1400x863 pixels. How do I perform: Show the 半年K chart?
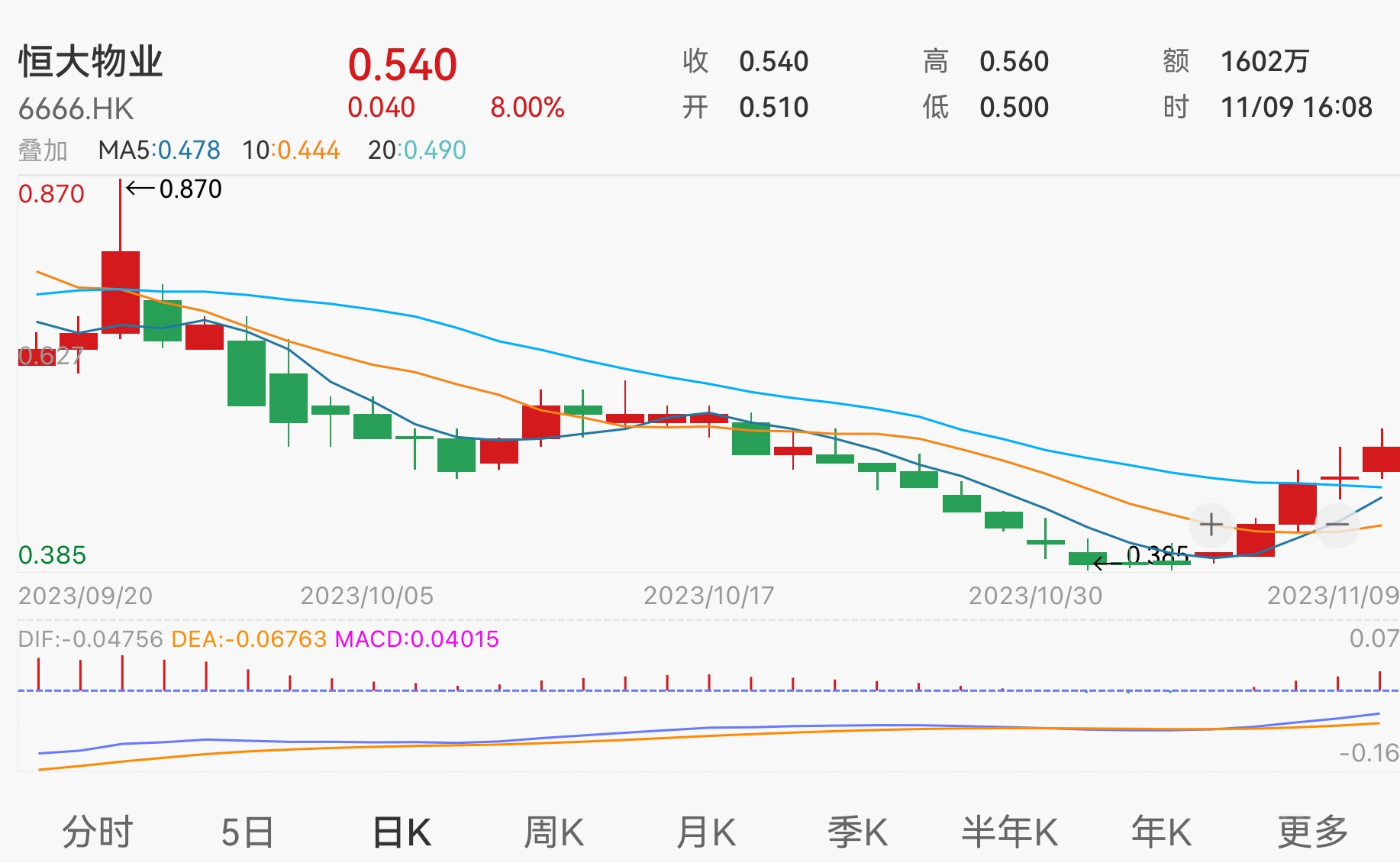pos(1009,832)
